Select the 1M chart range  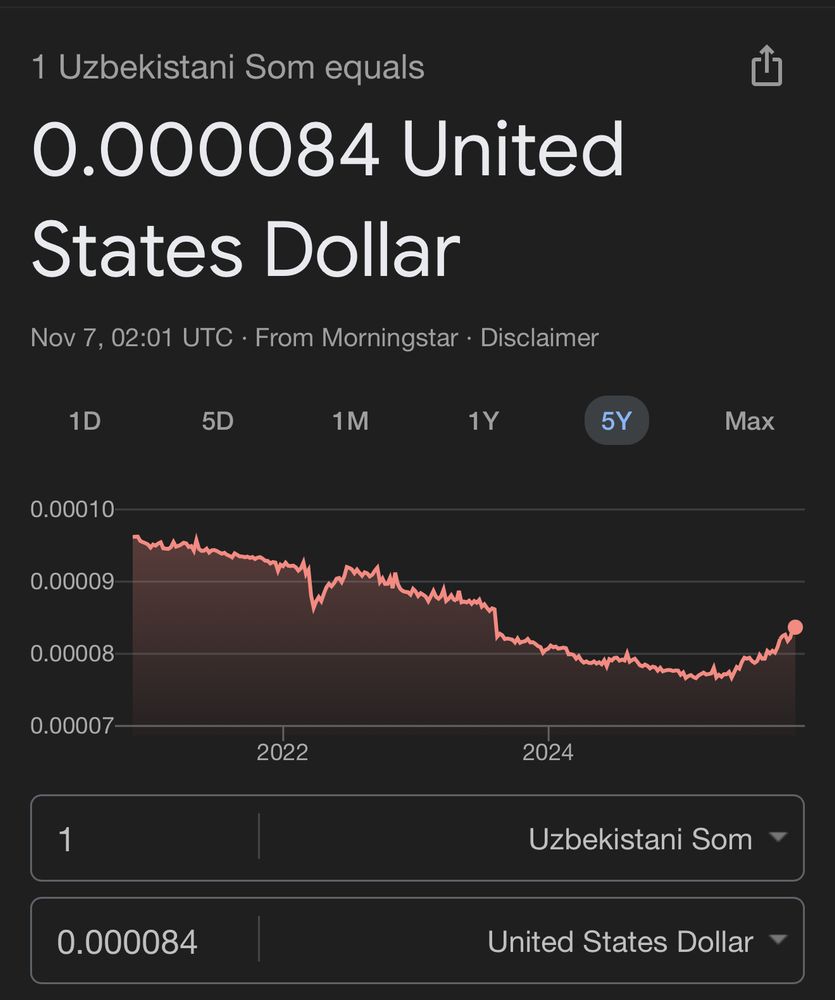click(x=350, y=421)
